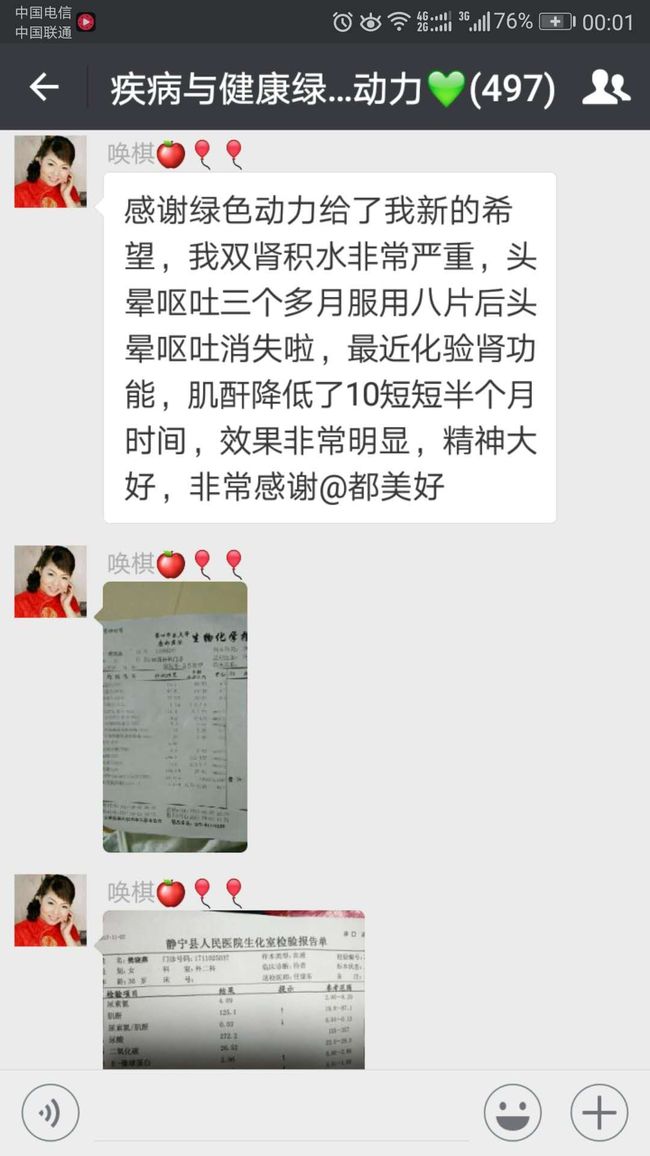Screen dimensions: 650x1156
Task: Open the plus attachment menu
Action: (x=599, y=1113)
